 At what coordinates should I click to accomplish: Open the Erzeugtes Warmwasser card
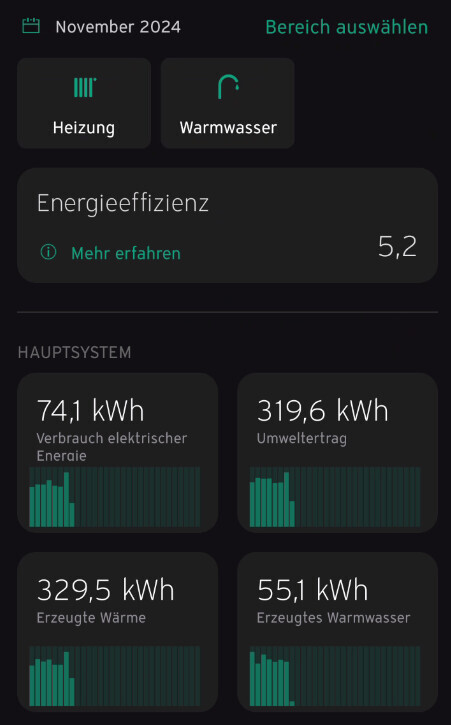pyautogui.click(x=338, y=632)
